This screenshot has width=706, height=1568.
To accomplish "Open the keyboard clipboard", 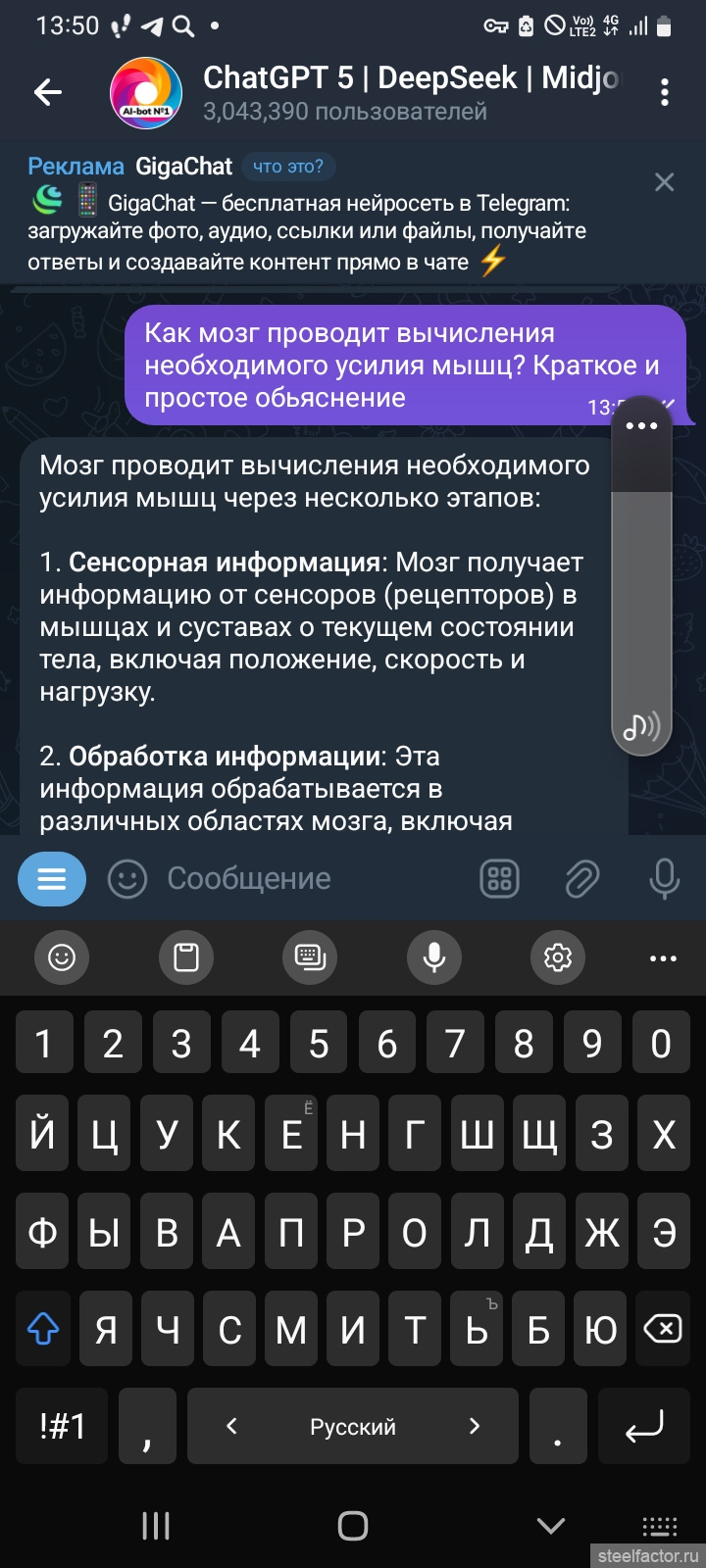I will pyautogui.click(x=186, y=956).
